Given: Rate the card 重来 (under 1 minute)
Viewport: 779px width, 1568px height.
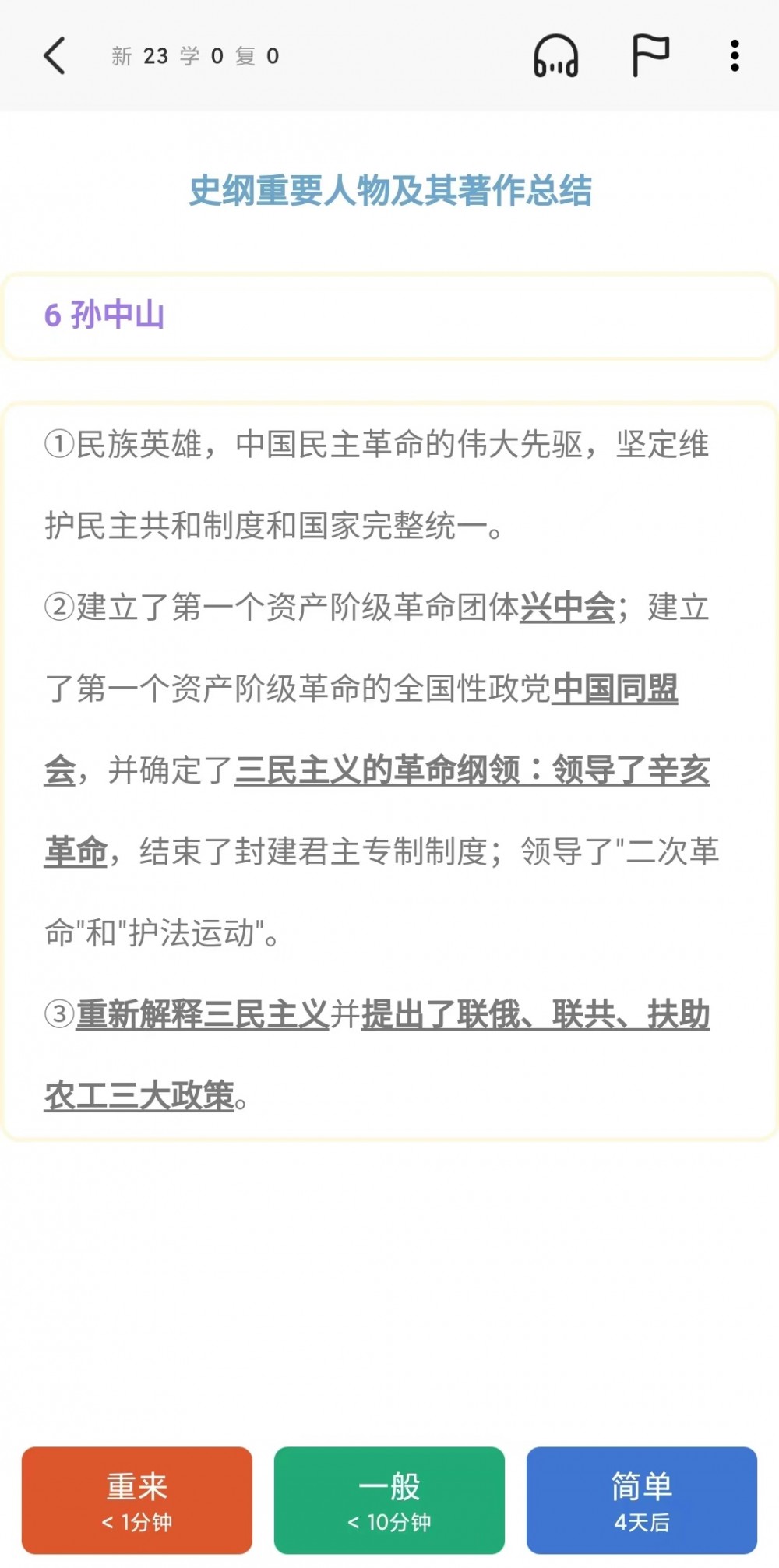Looking at the screenshot, I should tap(137, 1500).
